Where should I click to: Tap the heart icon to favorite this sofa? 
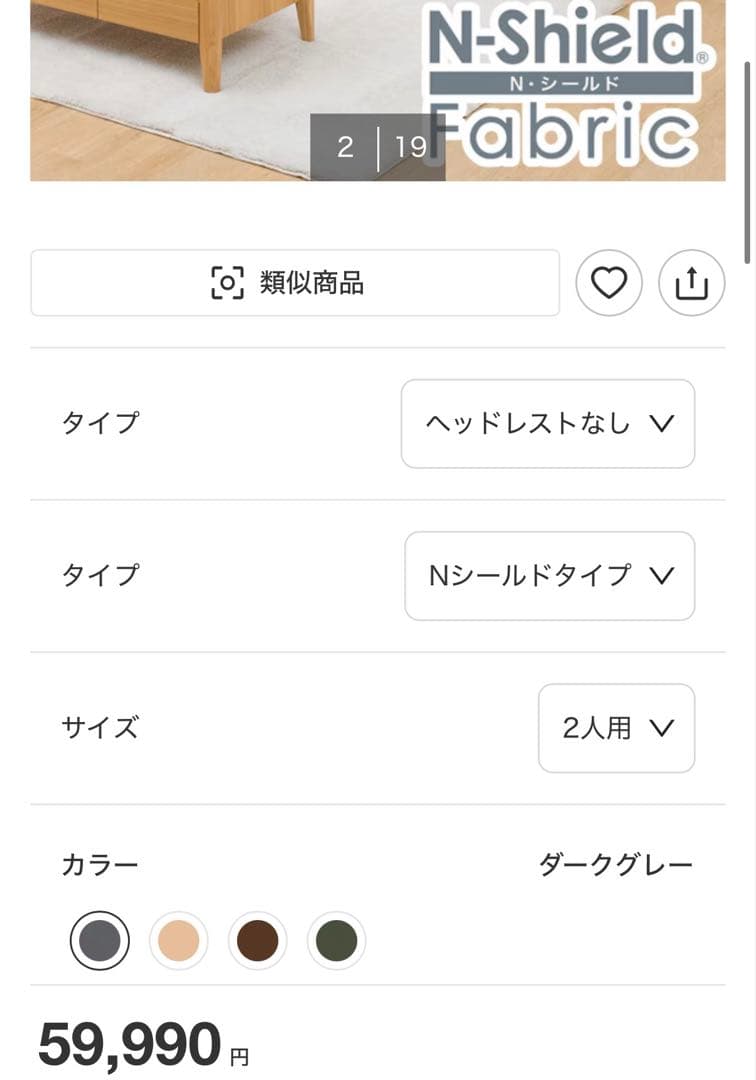(x=608, y=283)
